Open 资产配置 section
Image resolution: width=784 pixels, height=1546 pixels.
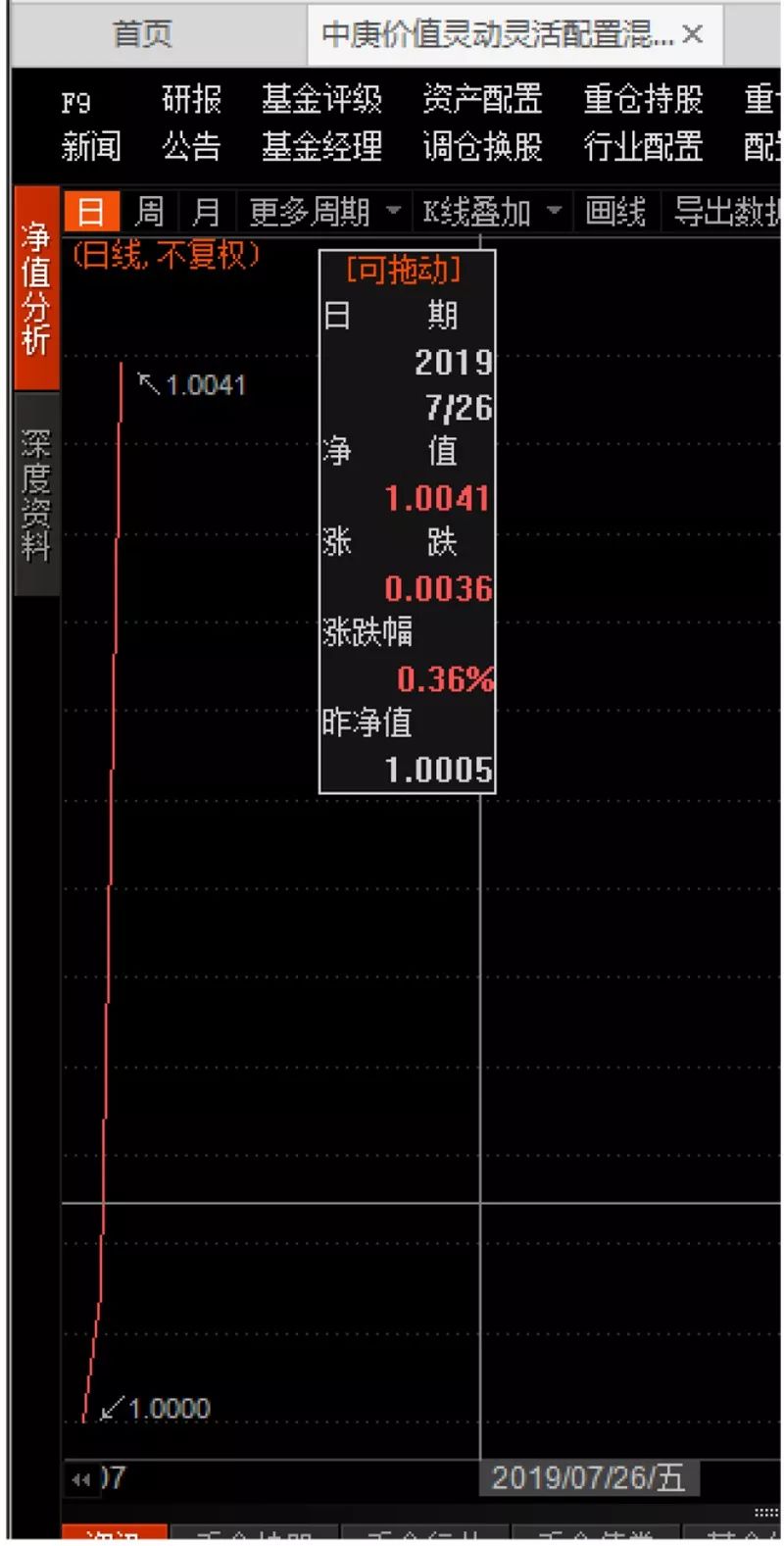coord(482,100)
